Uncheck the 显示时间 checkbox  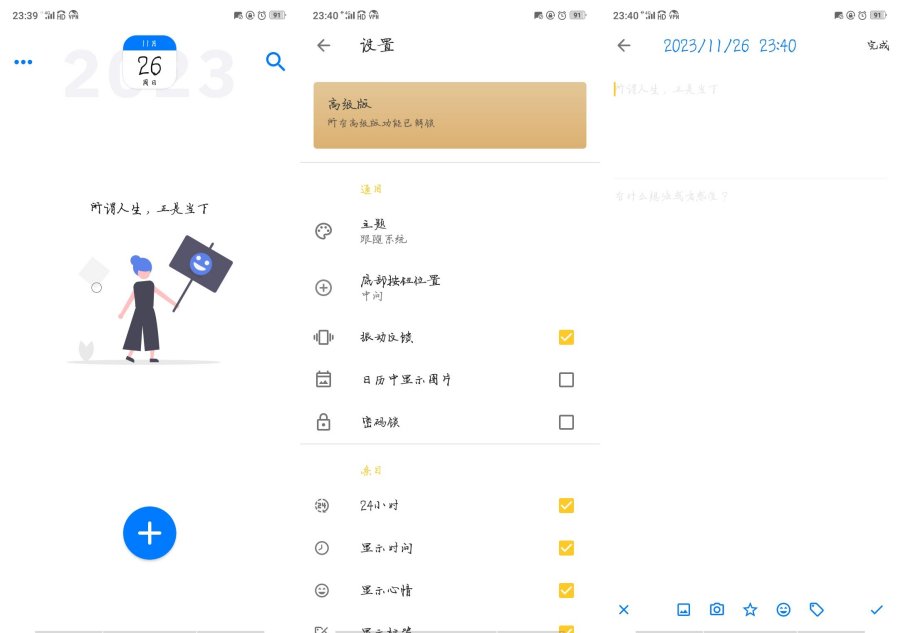[566, 548]
